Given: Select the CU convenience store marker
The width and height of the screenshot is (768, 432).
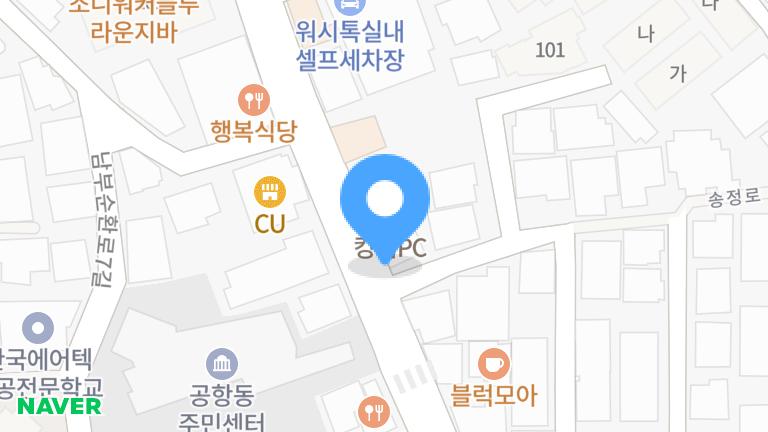Looking at the screenshot, I should click(267, 190).
